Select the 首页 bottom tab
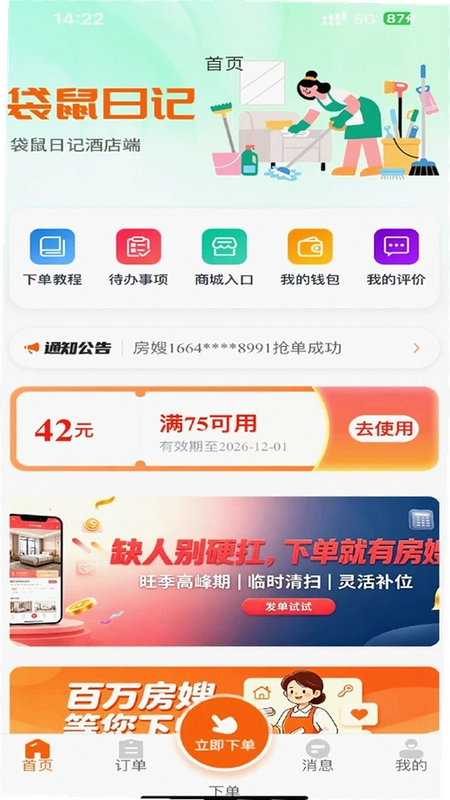The width and height of the screenshot is (450, 800). point(37,756)
